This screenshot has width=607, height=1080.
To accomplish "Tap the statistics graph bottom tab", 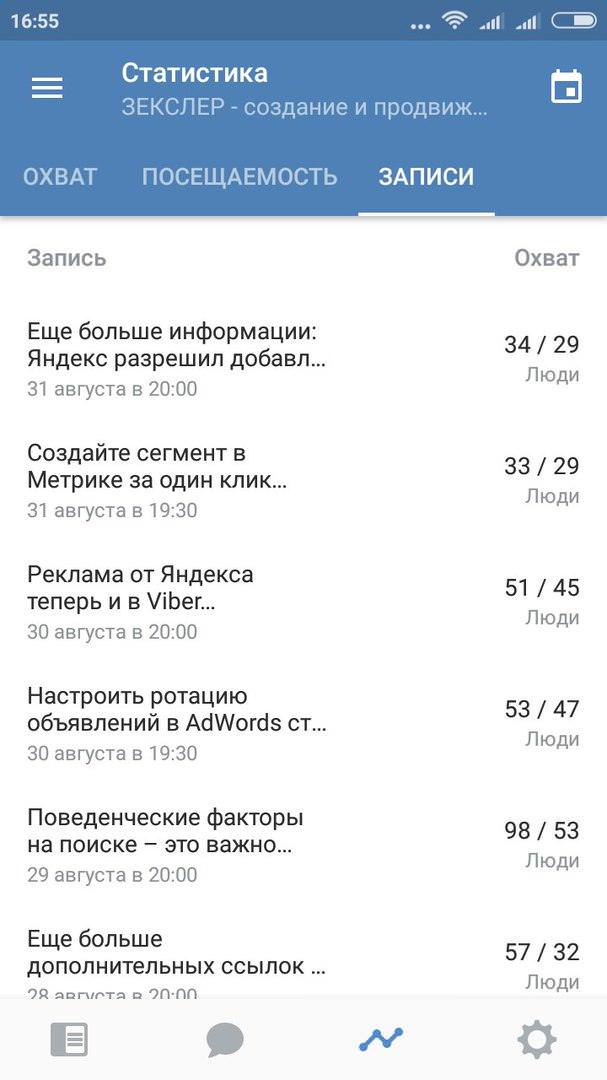I will click(x=381, y=1039).
